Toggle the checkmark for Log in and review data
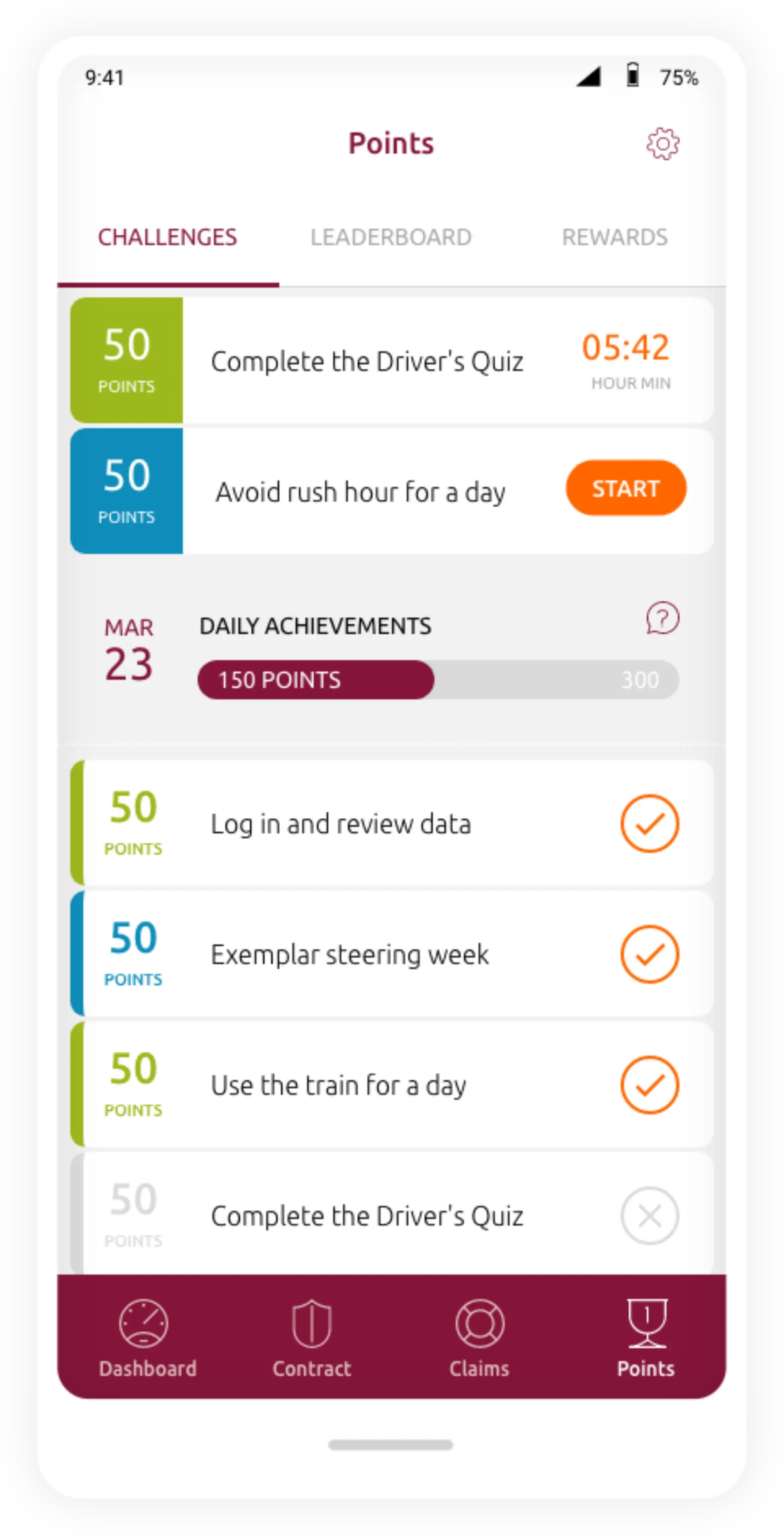The image size is (784, 1536). tap(649, 824)
